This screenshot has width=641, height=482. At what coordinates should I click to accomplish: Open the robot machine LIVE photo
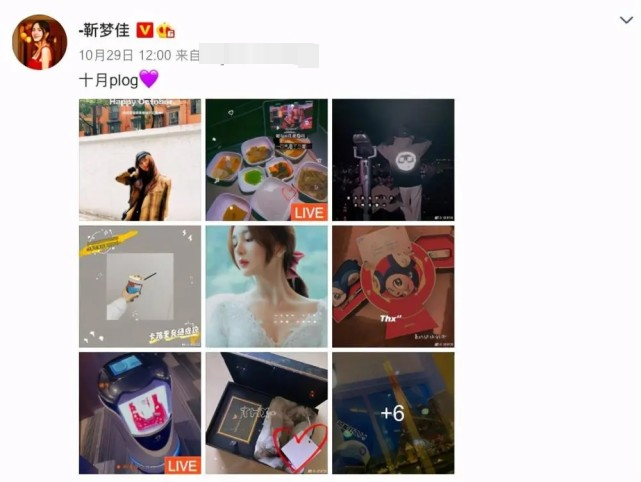[x=140, y=412]
